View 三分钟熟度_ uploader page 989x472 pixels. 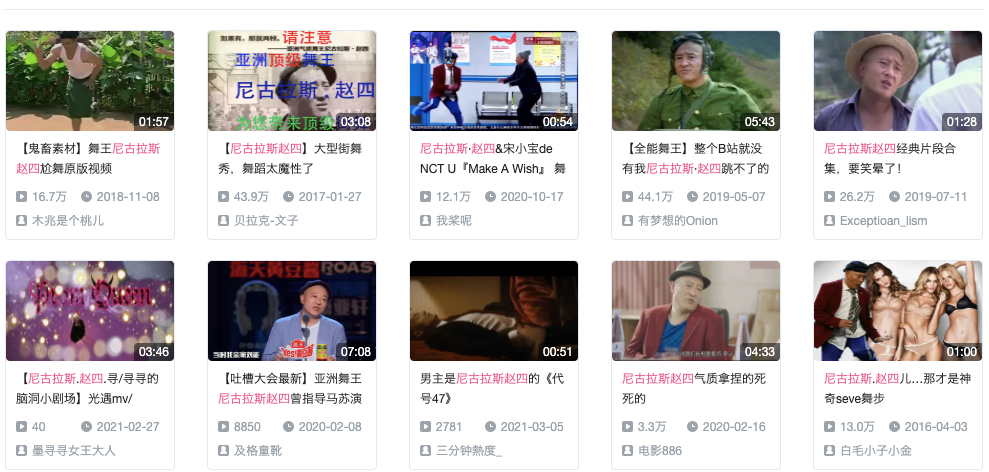coord(468,450)
